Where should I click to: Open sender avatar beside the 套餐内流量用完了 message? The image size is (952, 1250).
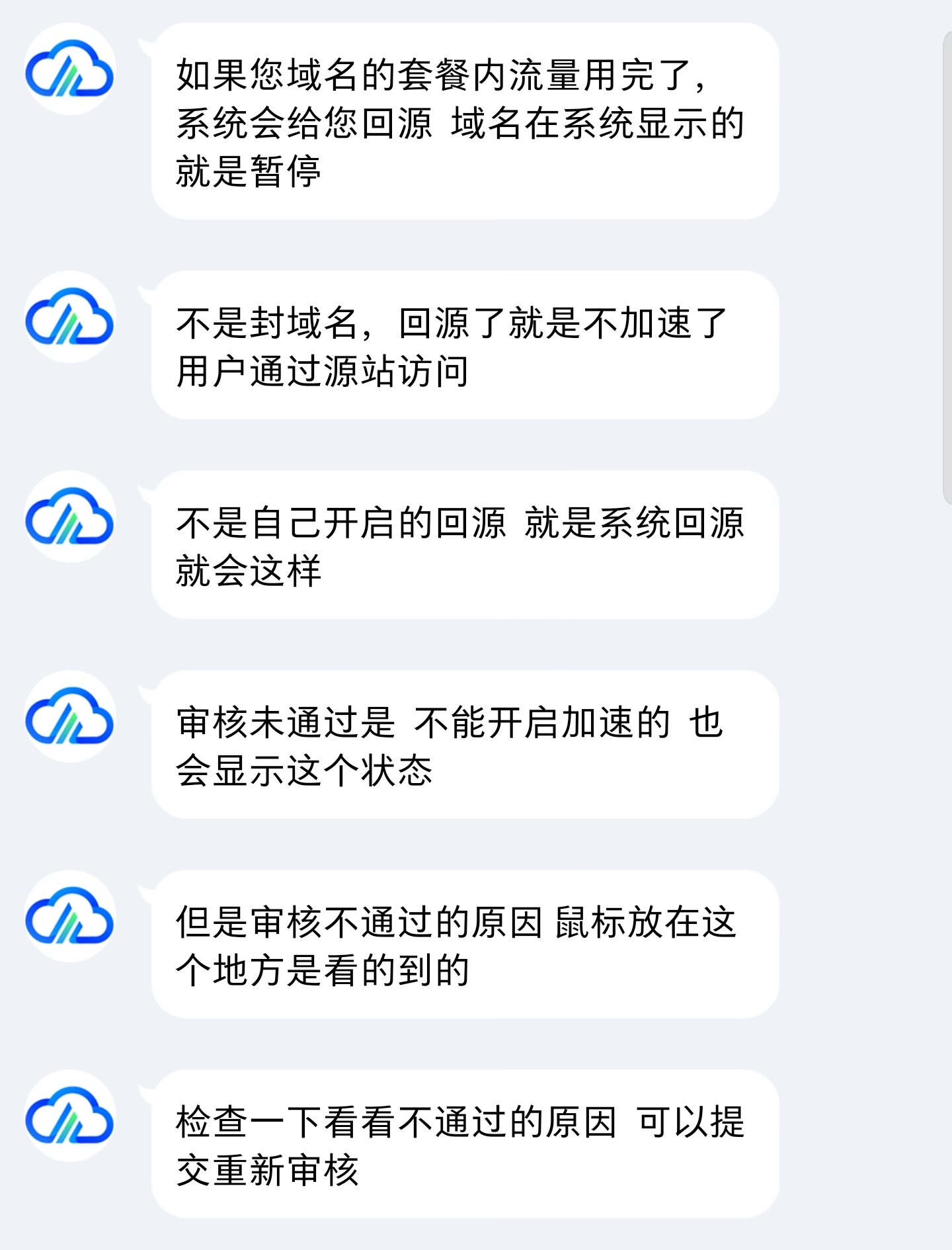tap(69, 69)
